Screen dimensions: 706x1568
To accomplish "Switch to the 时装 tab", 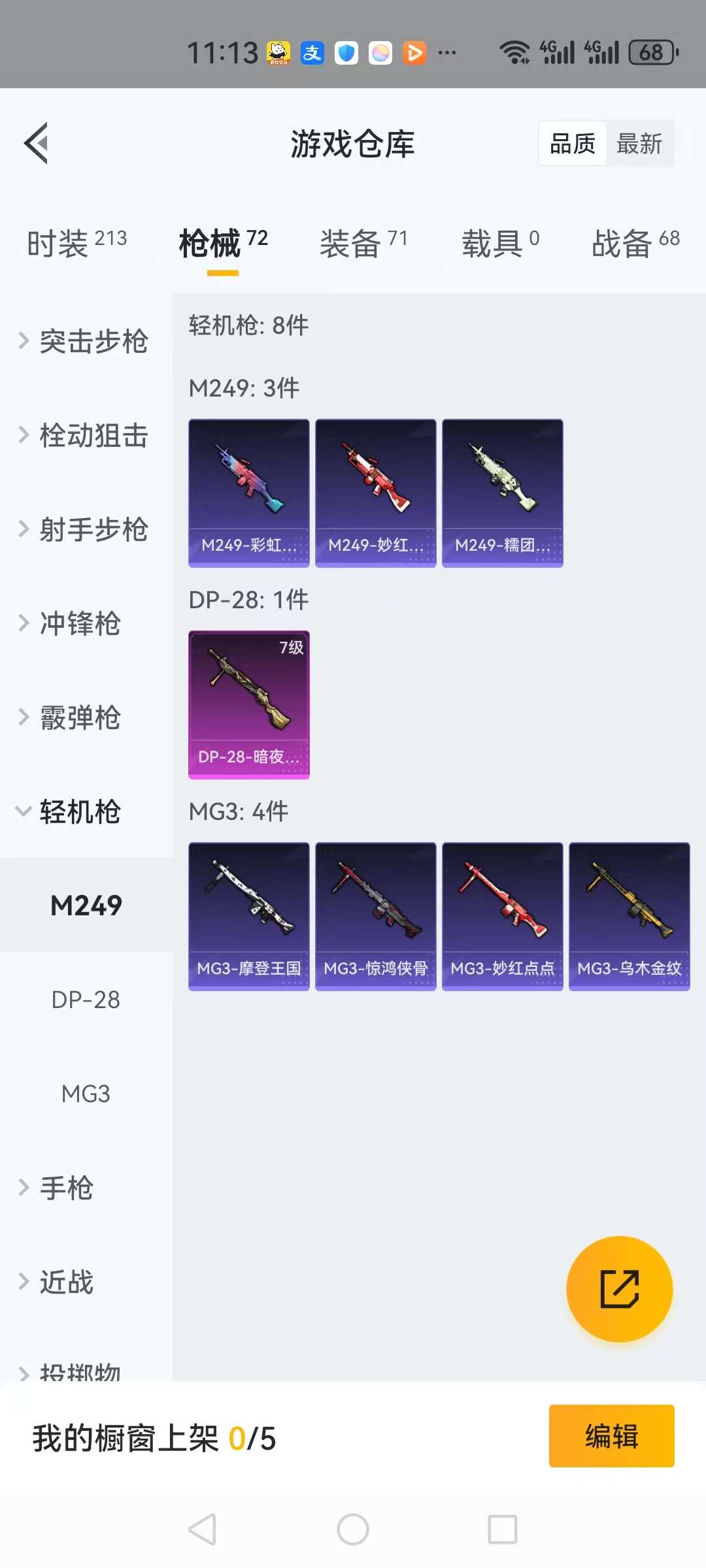I will coord(76,243).
